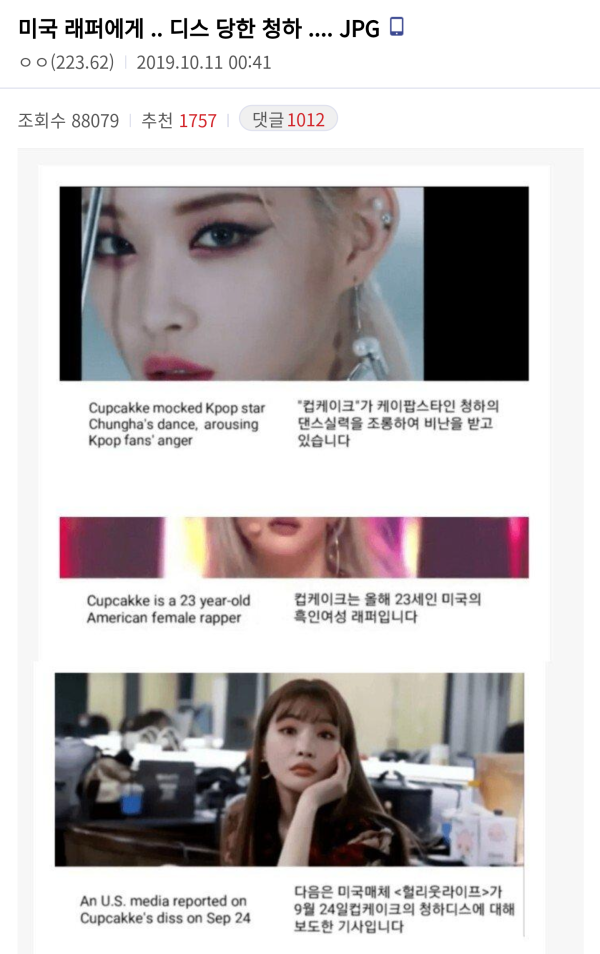View author ㅇㅇ(223.62) profile

(x=66, y=63)
